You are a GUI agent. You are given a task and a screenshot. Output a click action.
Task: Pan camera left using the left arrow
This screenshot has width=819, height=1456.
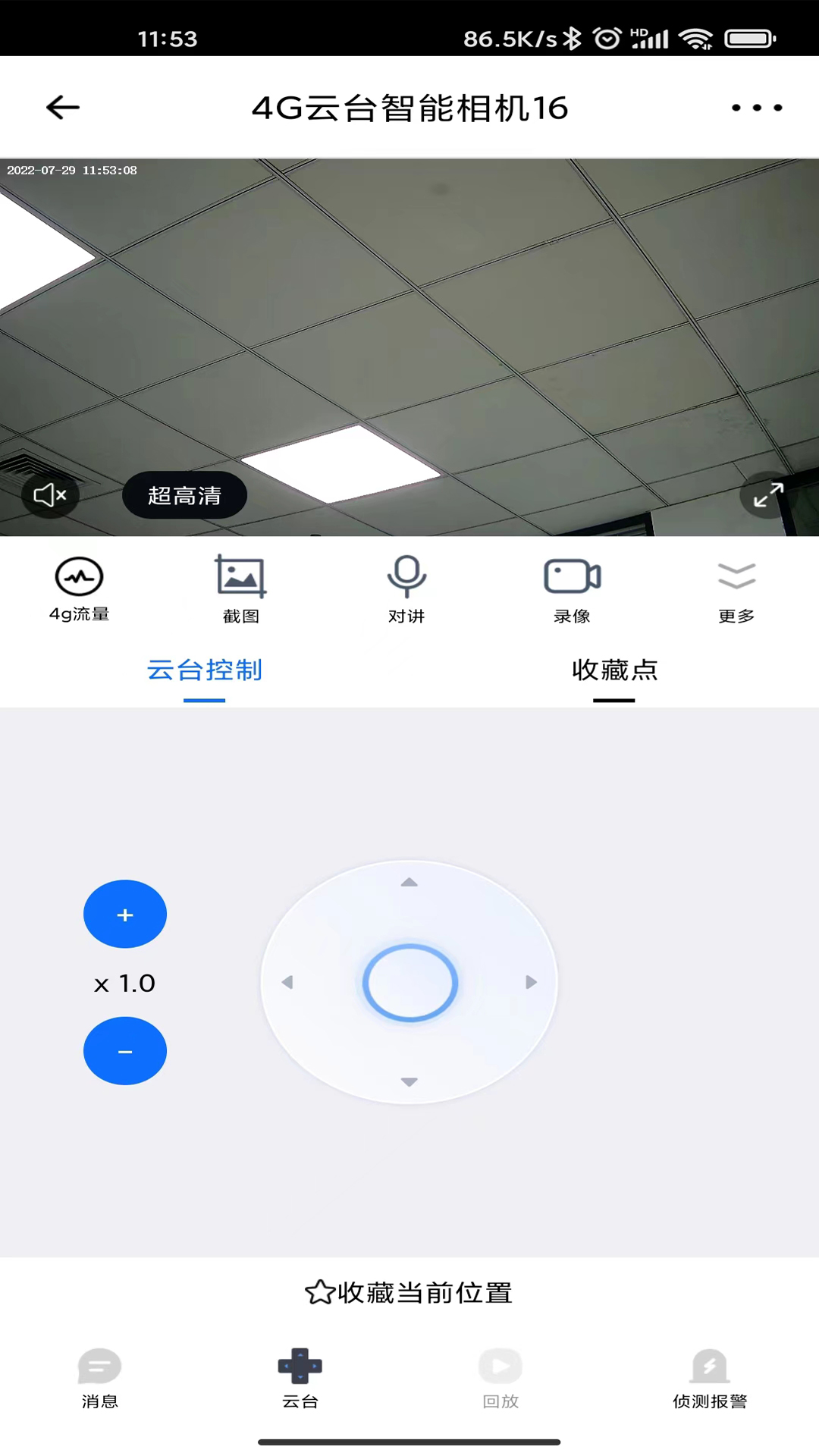click(x=288, y=982)
